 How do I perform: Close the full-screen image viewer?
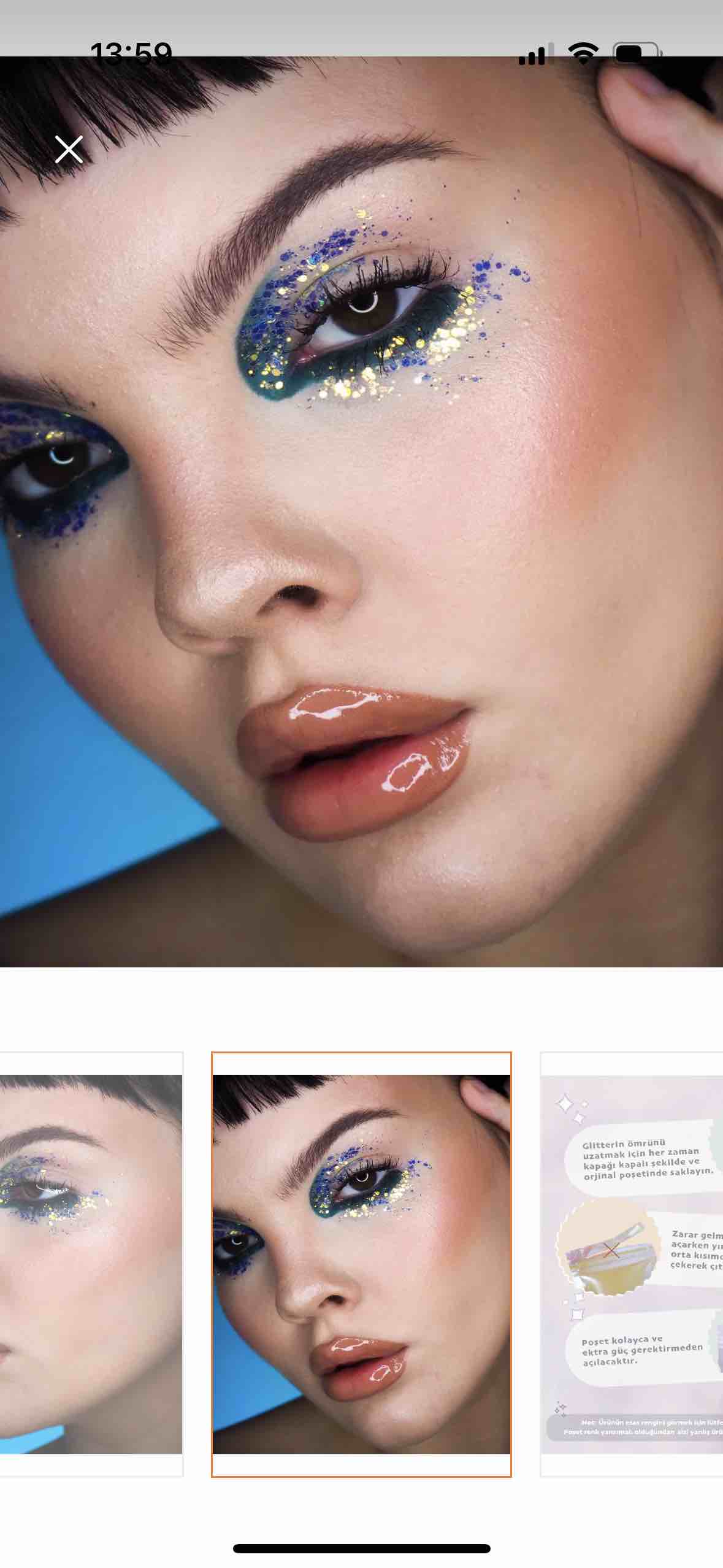69,149
